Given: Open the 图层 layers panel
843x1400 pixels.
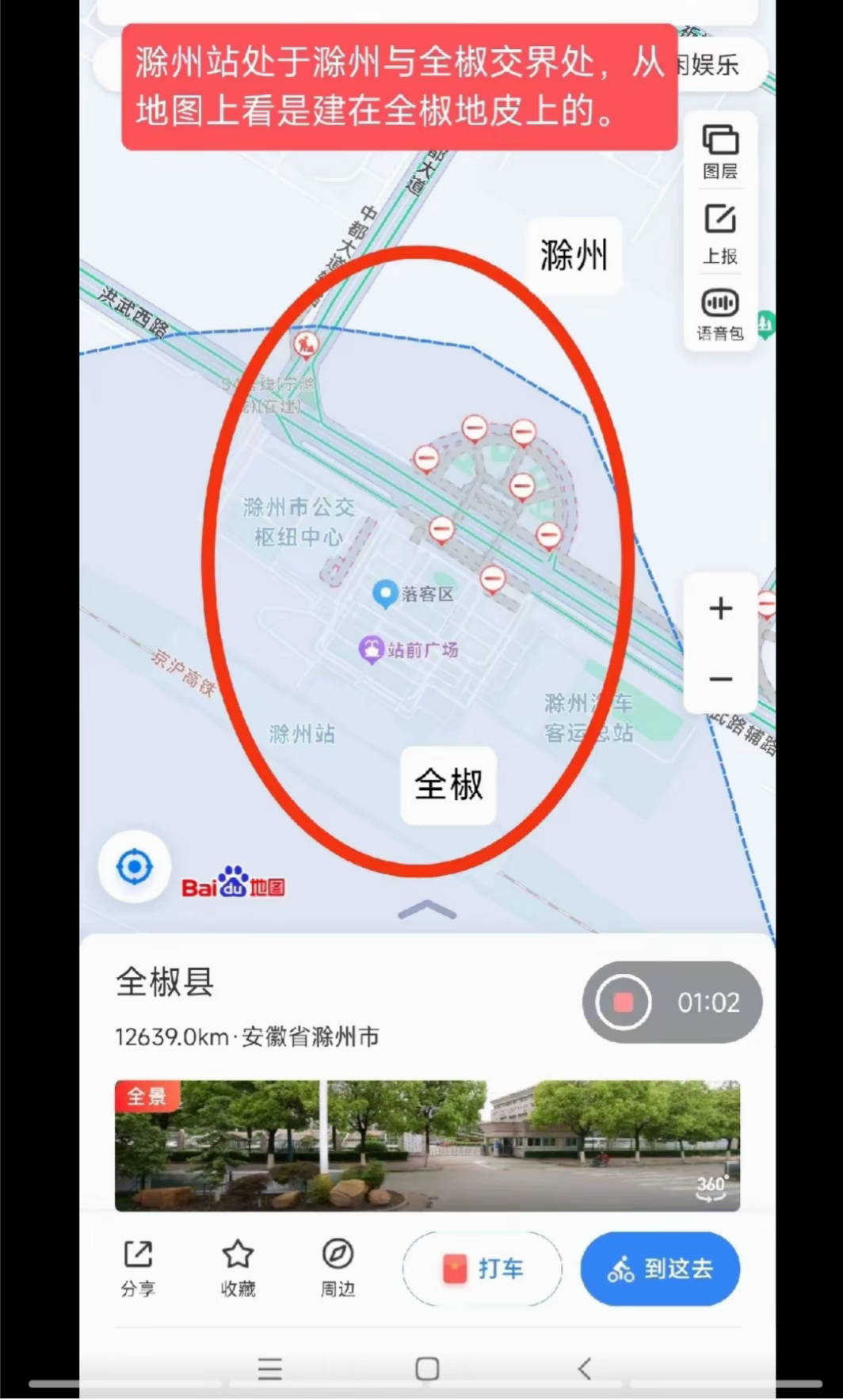Looking at the screenshot, I should click(x=719, y=151).
